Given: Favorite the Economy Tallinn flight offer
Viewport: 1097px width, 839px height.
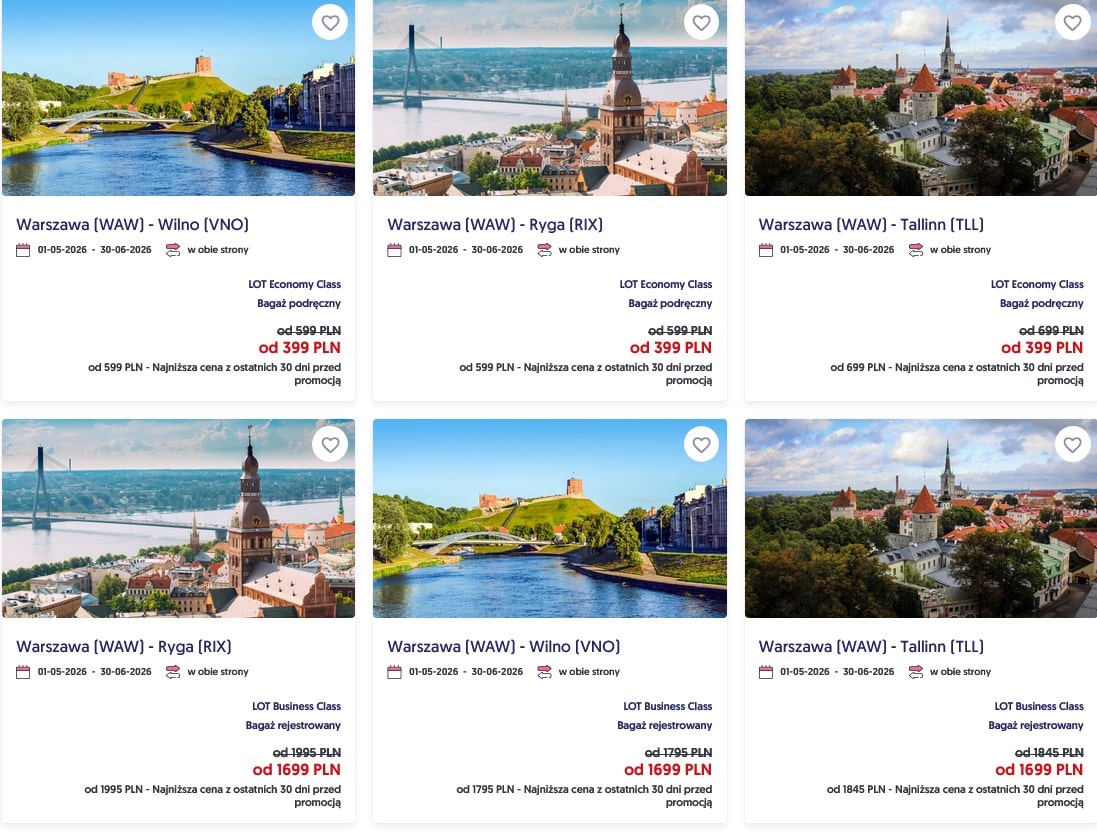Looking at the screenshot, I should coord(1072,22).
